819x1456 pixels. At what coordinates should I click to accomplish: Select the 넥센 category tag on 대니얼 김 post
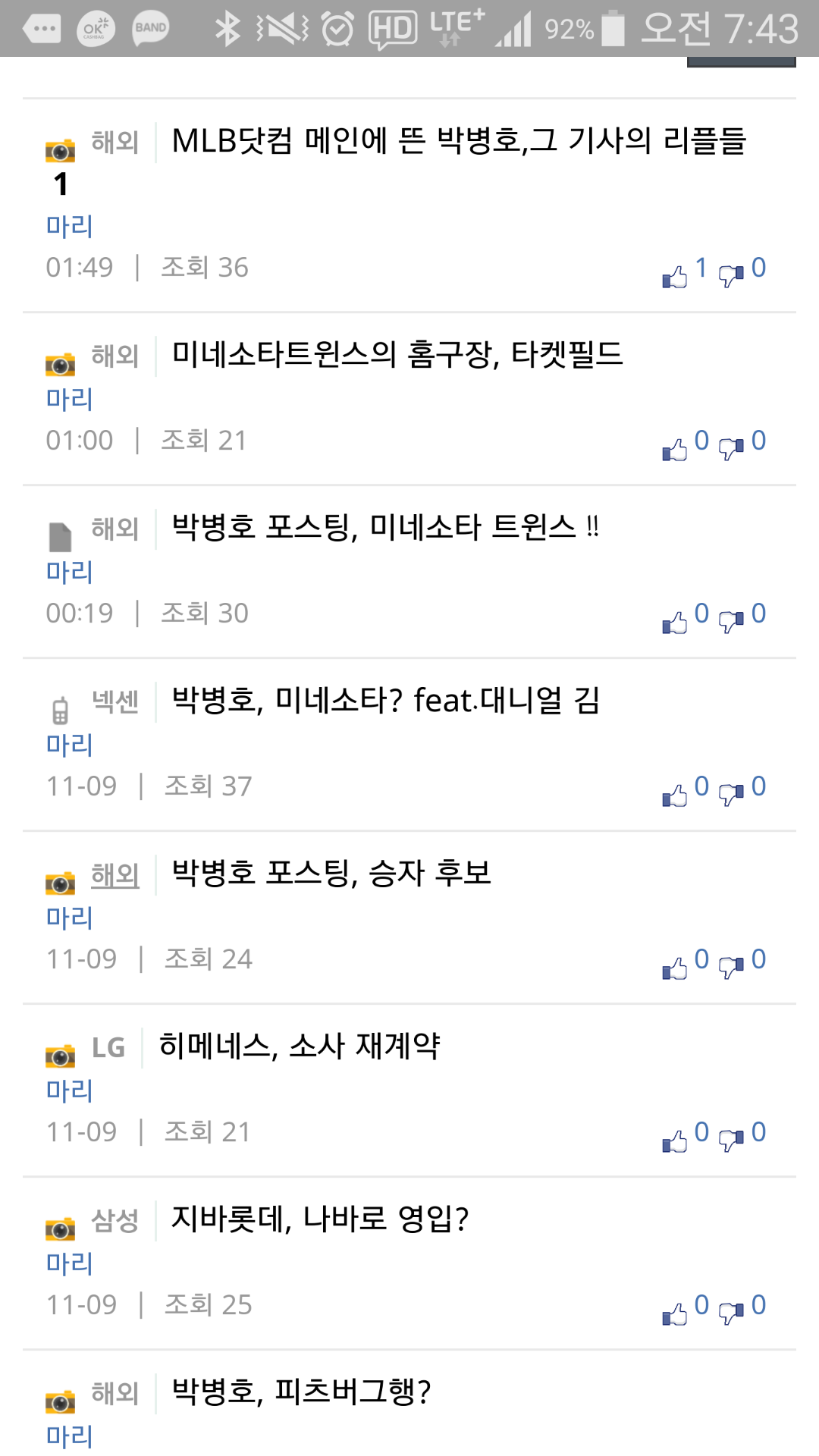pos(115,702)
